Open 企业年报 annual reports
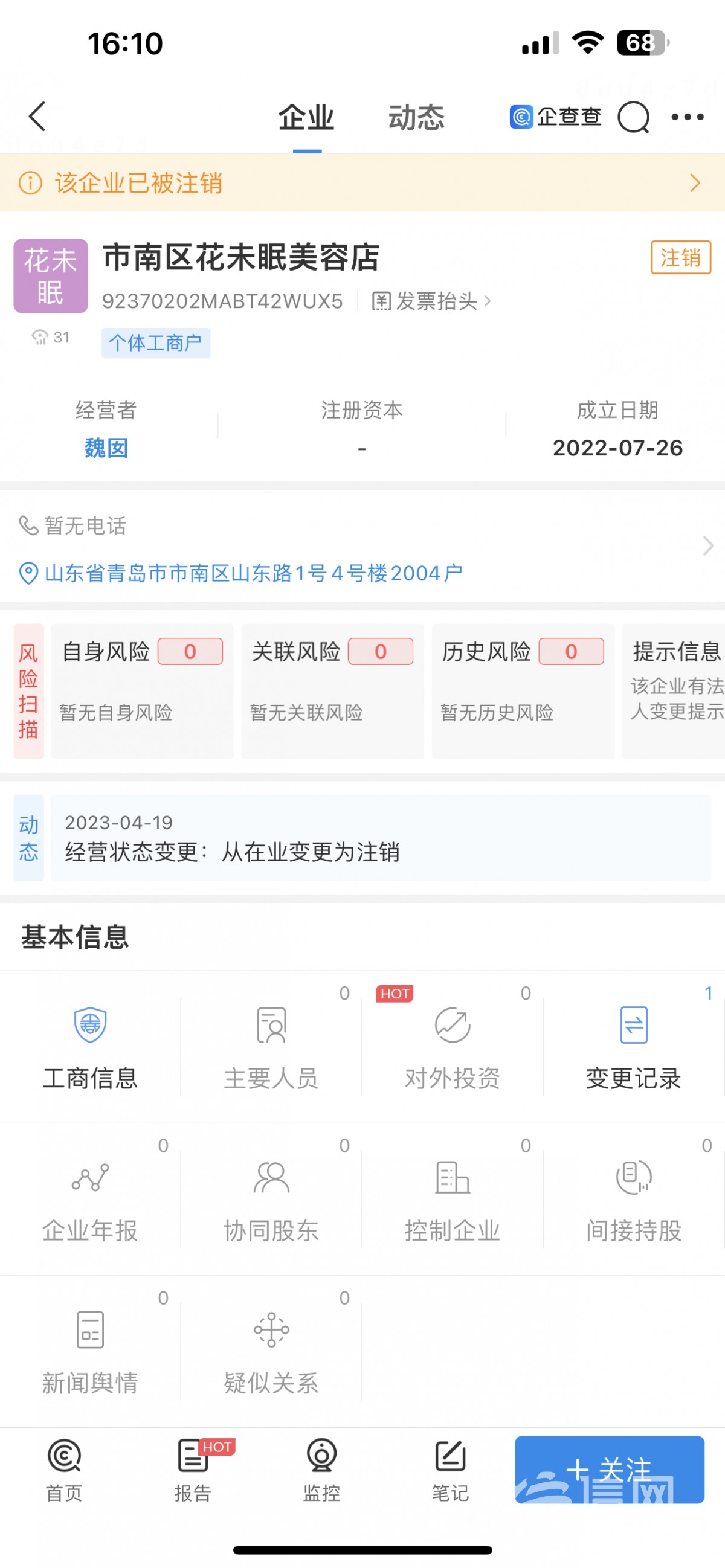The height and width of the screenshot is (1568, 725). (x=90, y=1198)
